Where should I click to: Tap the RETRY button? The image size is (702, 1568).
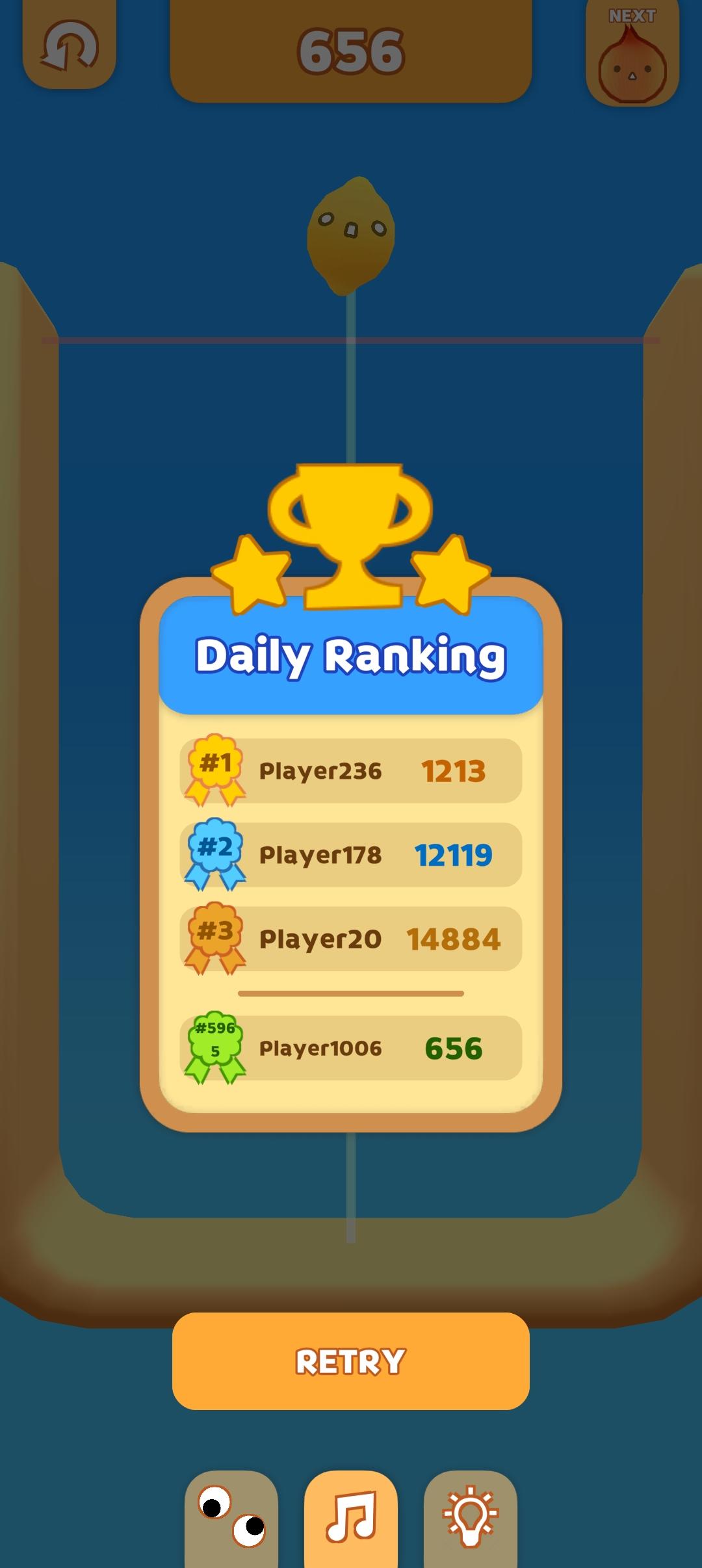pos(350,1361)
